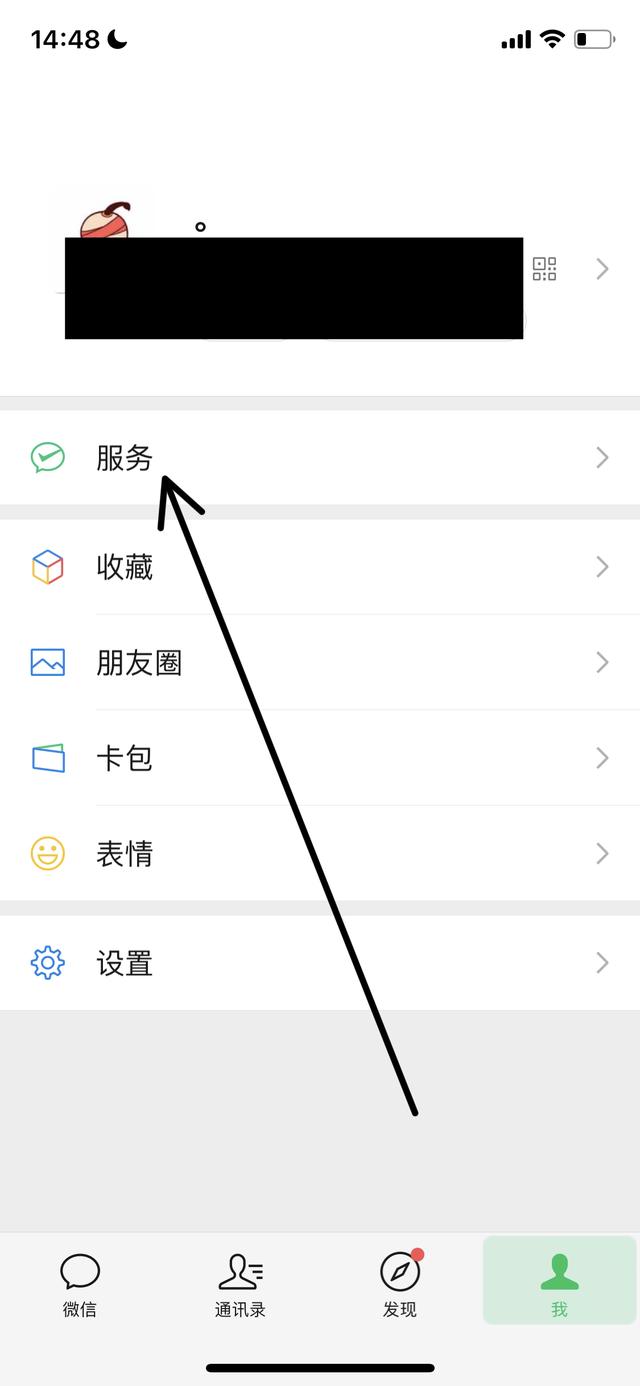Open the 表情 sticker gallery
The width and height of the screenshot is (640, 1386).
pos(320,853)
